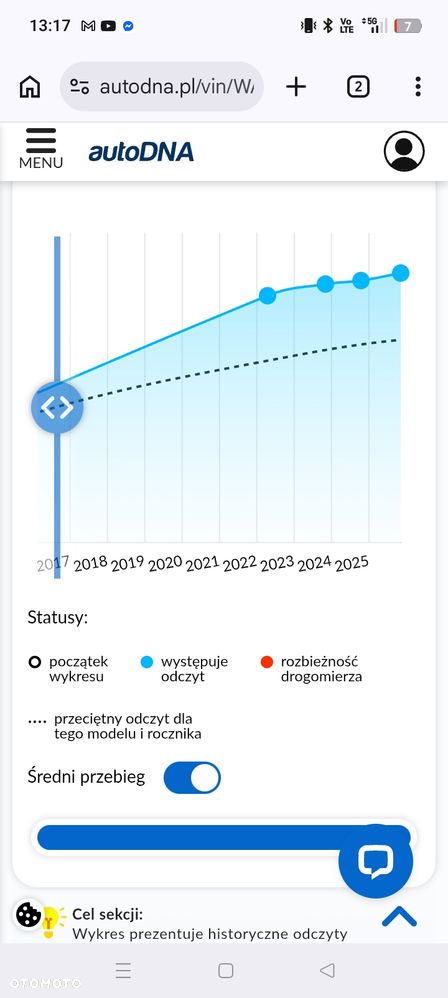Open the autoDNA MENU drawer
Screen dimensions: 448x998
coord(41,149)
